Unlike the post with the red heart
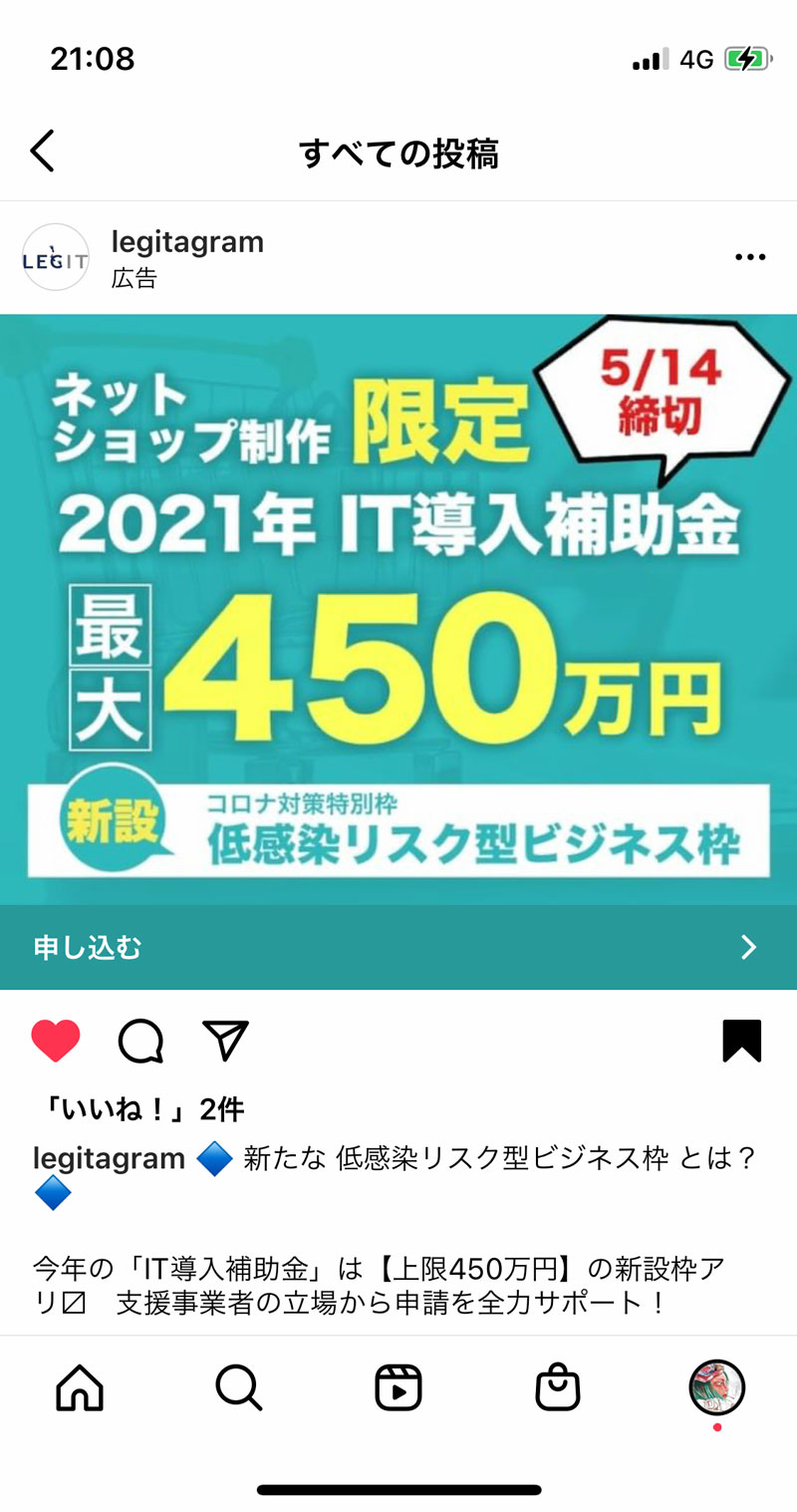Image resolution: width=797 pixels, height=1512 pixels. point(56,1042)
